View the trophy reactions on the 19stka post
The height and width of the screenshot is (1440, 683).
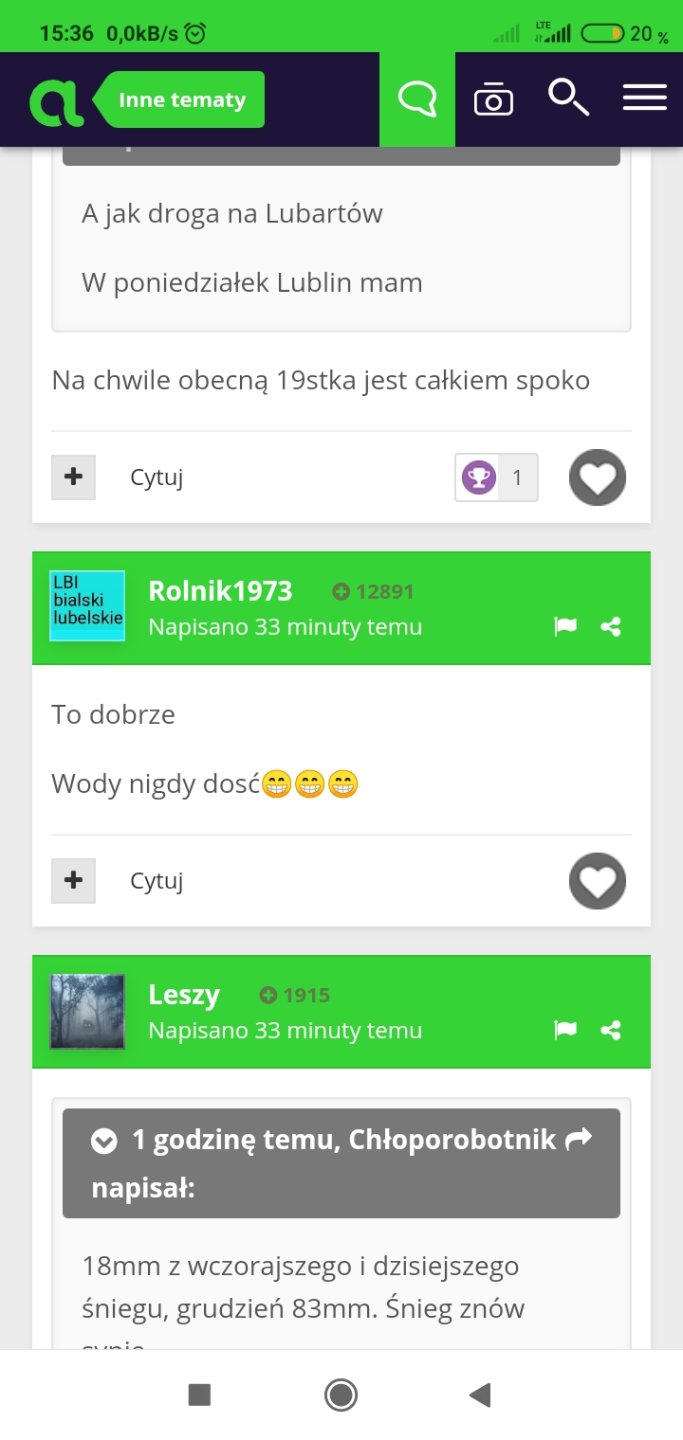pyautogui.click(x=497, y=478)
